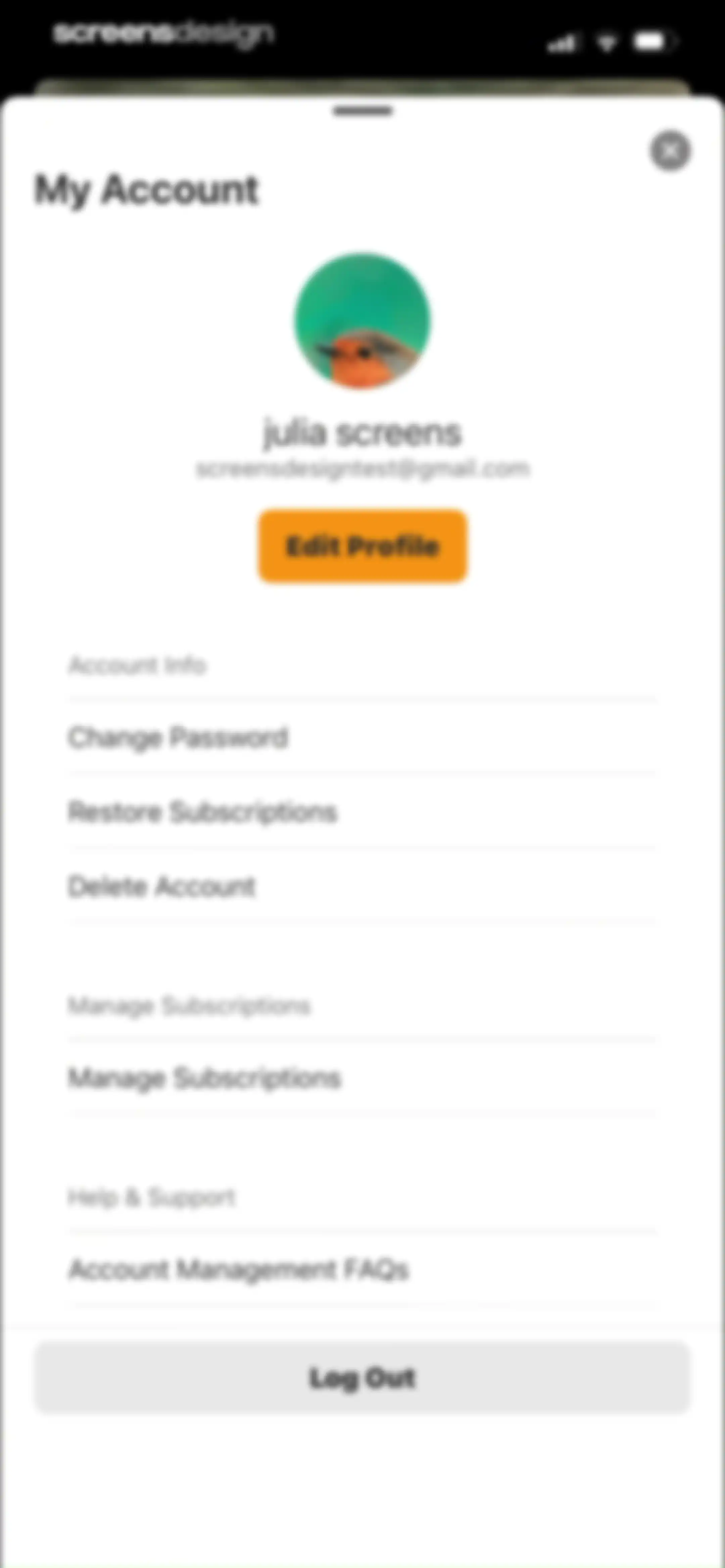This screenshot has width=725, height=1568.
Task: Tap the Edit Profile button
Action: pyautogui.click(x=363, y=546)
